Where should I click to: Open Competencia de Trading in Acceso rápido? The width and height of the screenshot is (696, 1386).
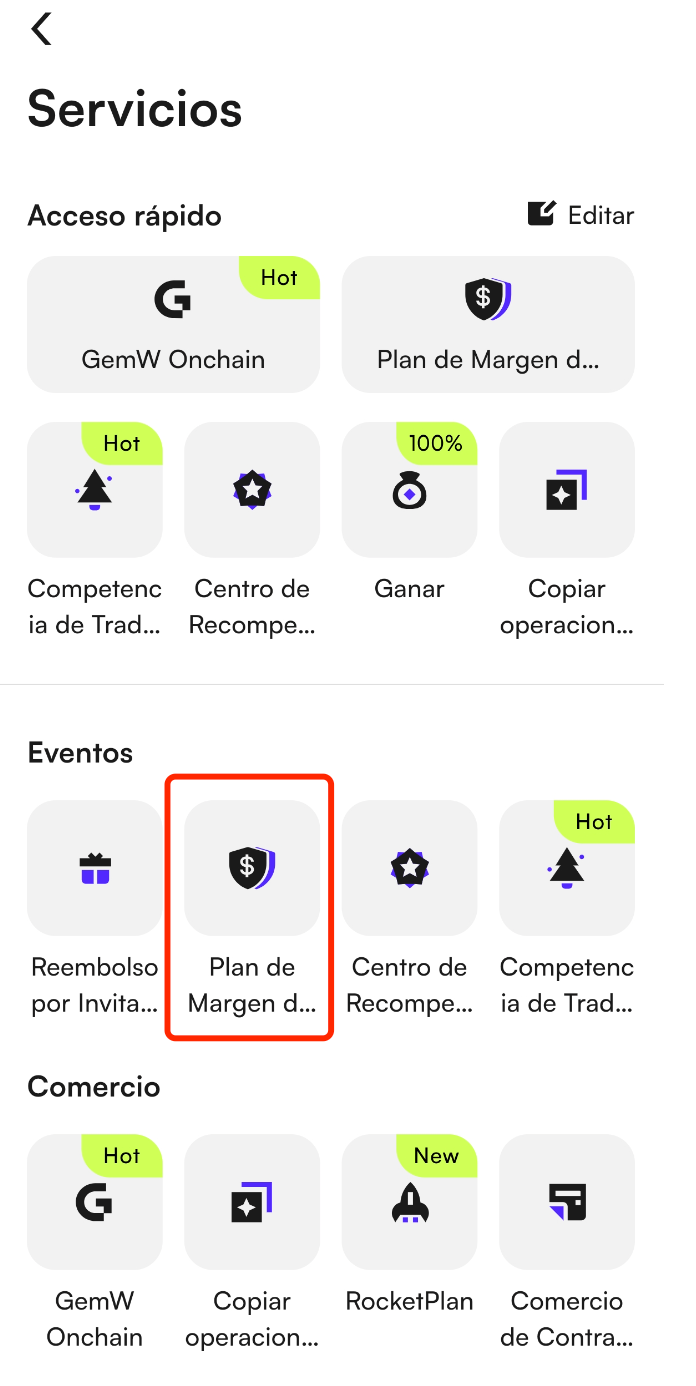tap(95, 490)
